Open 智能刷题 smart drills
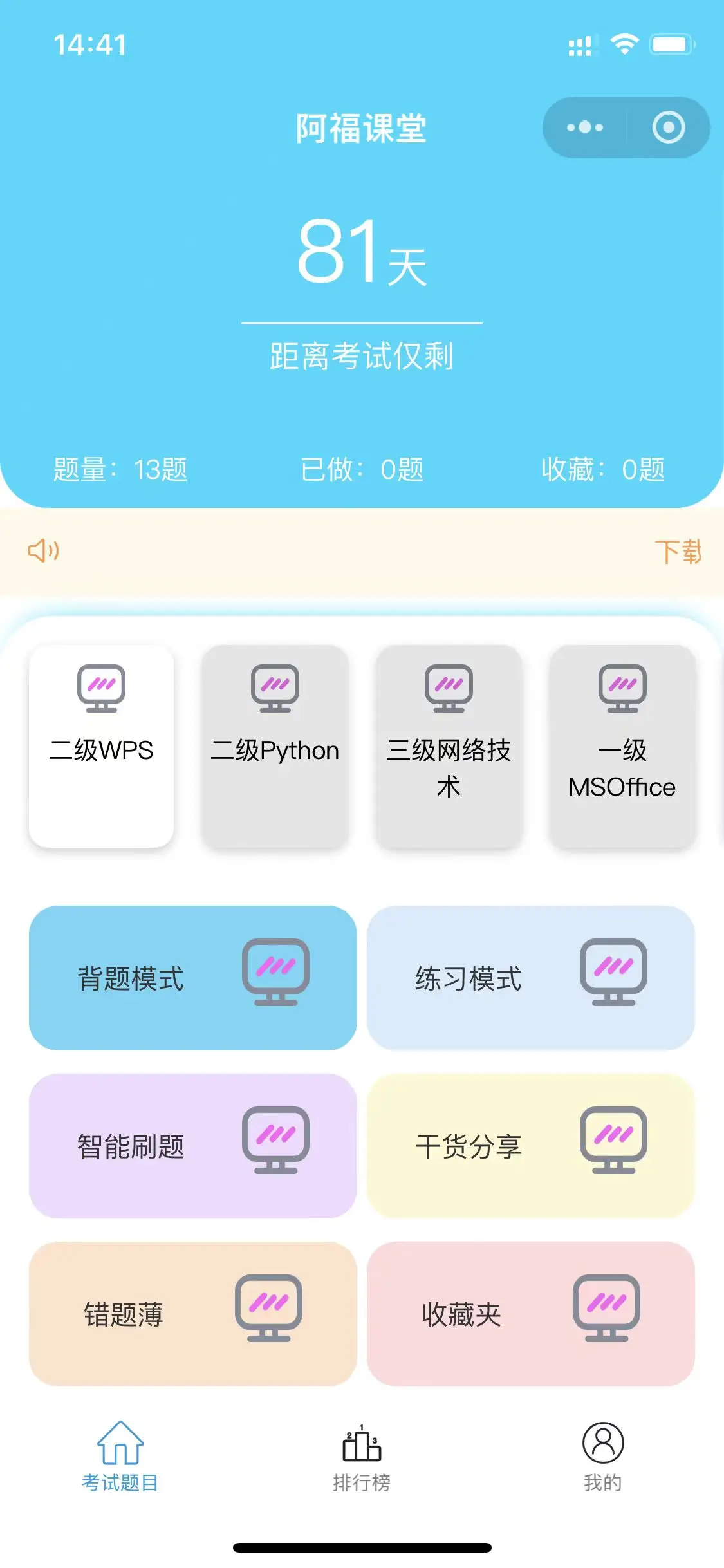The image size is (724, 1568). tap(192, 1146)
